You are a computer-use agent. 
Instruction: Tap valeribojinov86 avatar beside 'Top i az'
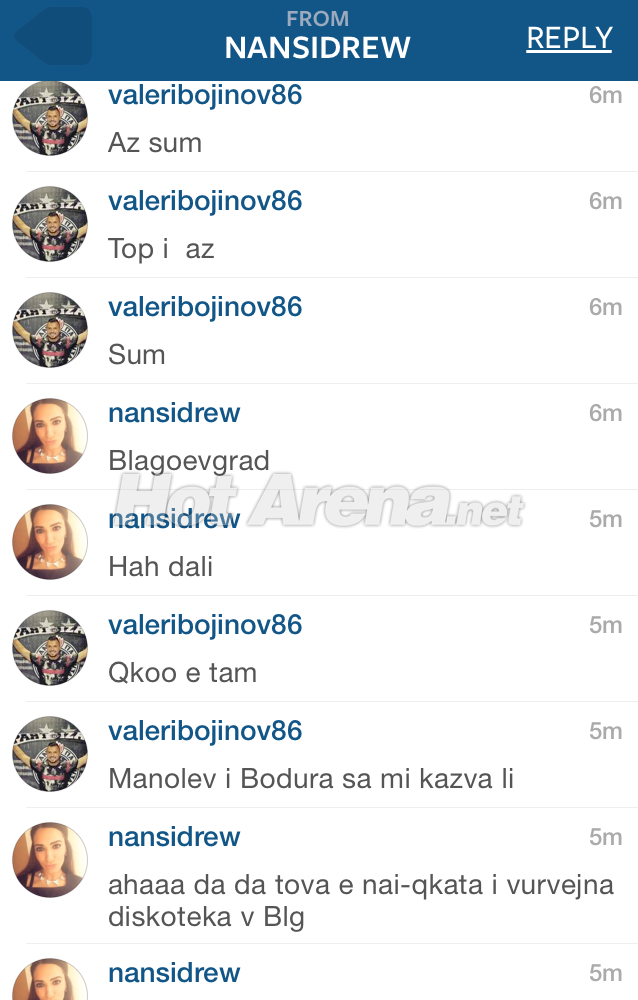(50, 224)
